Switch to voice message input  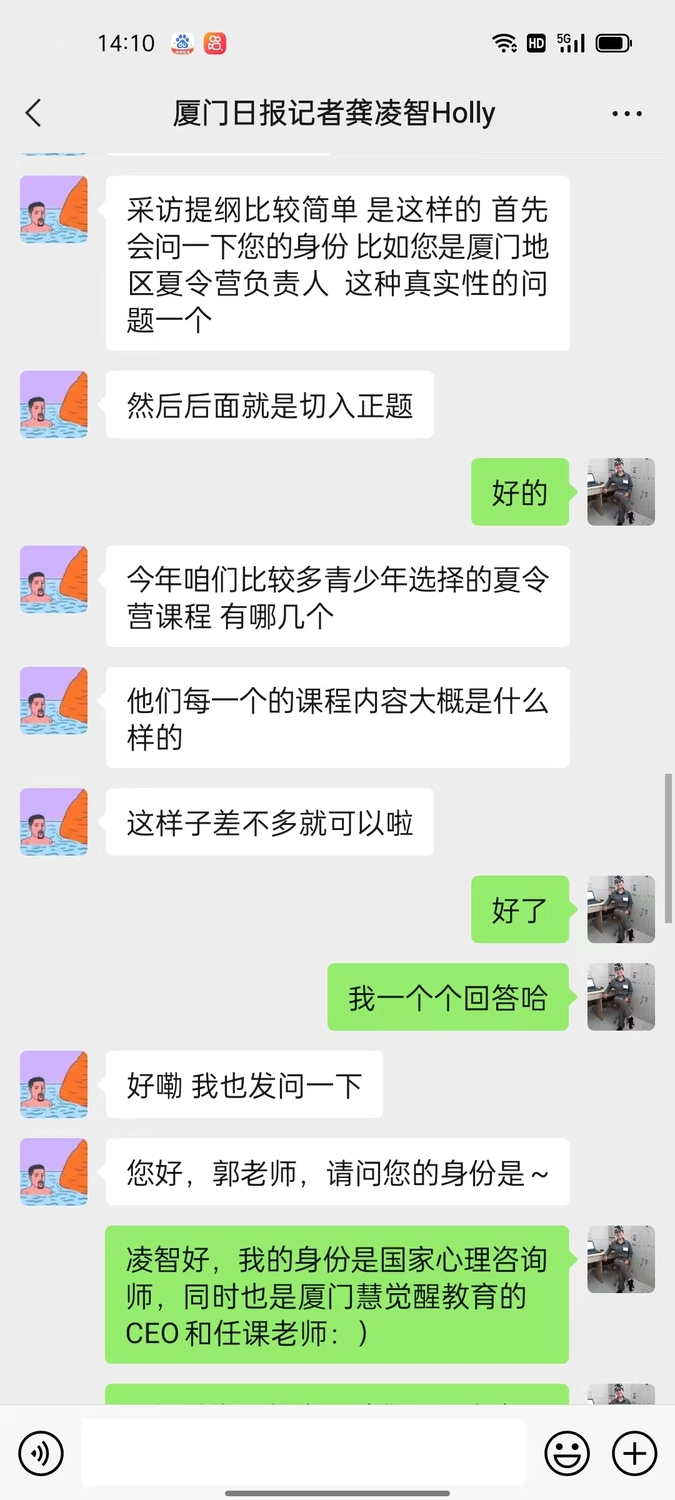point(40,1452)
